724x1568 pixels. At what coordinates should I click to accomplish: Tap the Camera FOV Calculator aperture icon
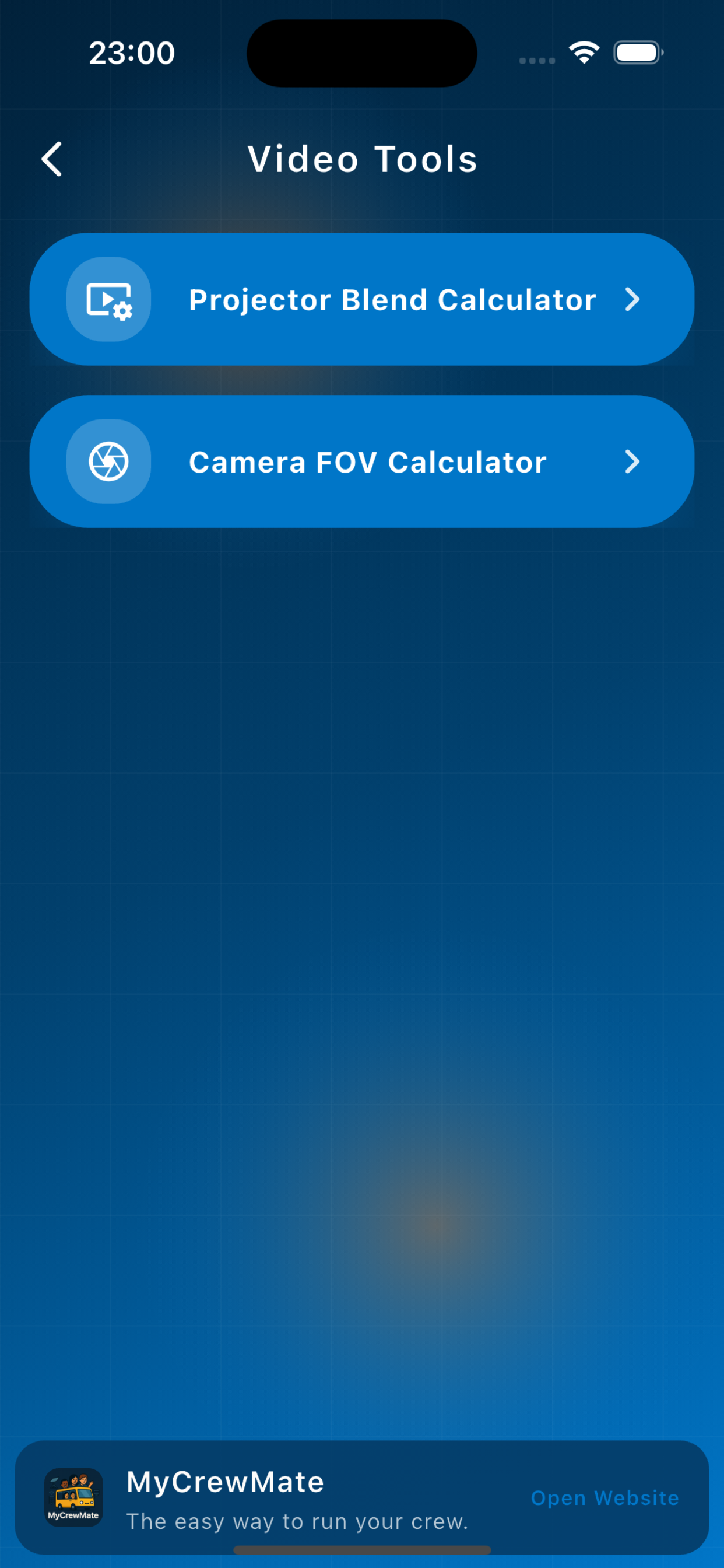tap(108, 461)
